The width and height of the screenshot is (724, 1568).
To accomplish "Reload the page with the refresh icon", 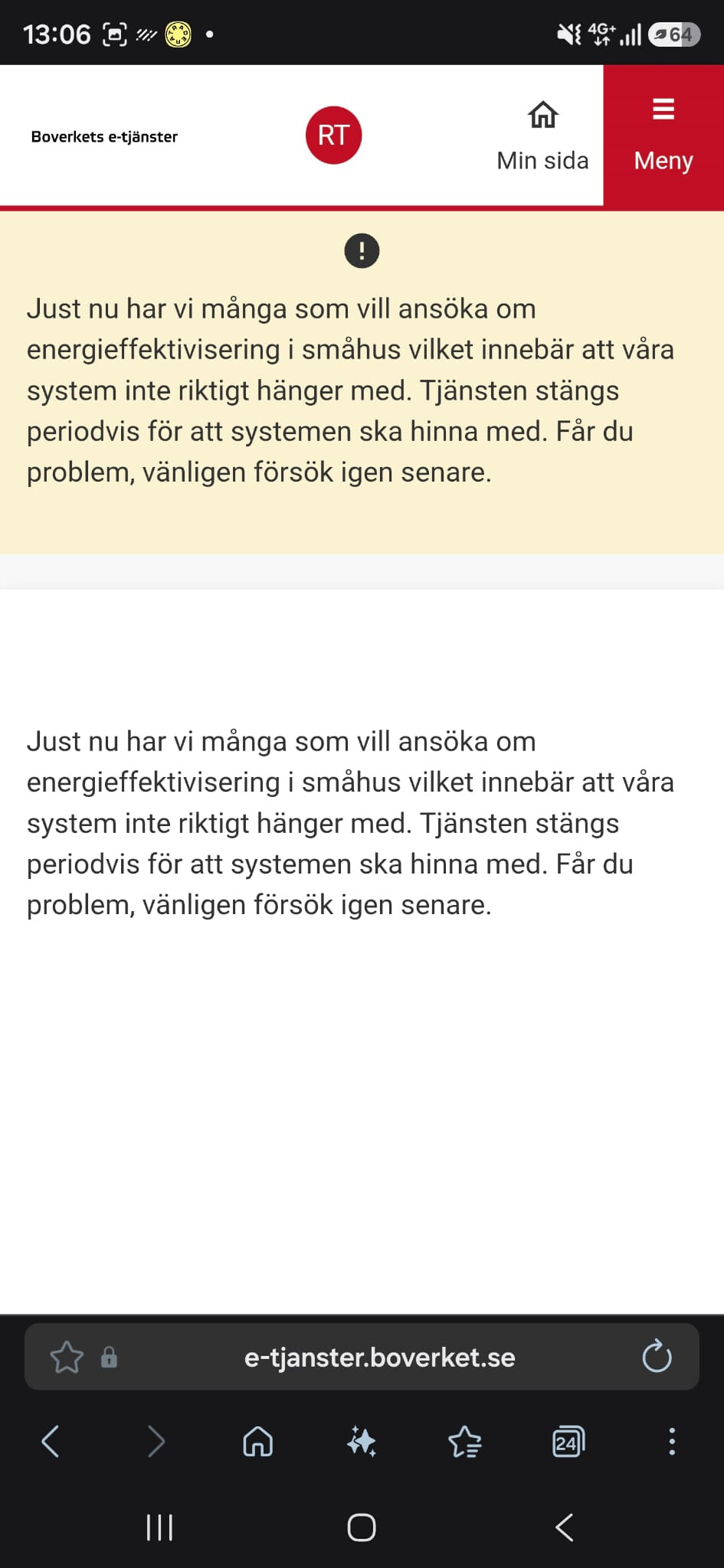I will [x=657, y=1357].
